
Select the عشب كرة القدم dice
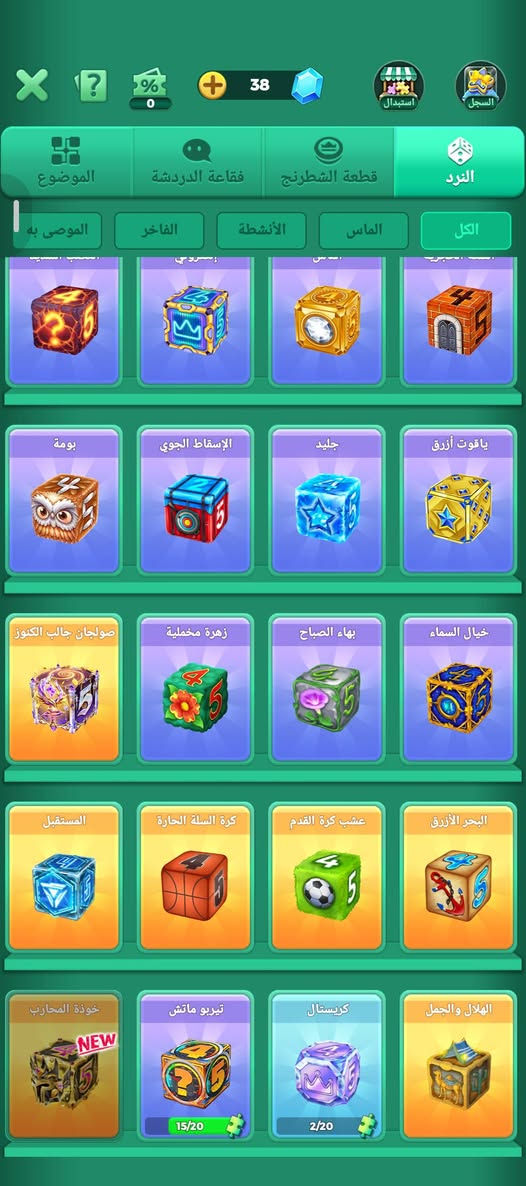(x=327, y=877)
